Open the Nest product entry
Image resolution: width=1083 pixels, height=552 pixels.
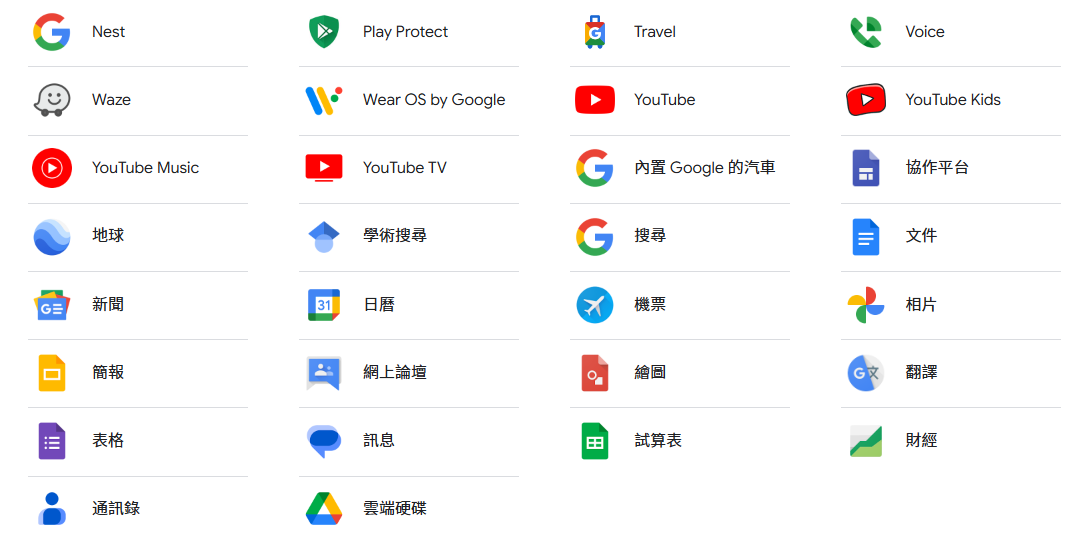tap(108, 32)
